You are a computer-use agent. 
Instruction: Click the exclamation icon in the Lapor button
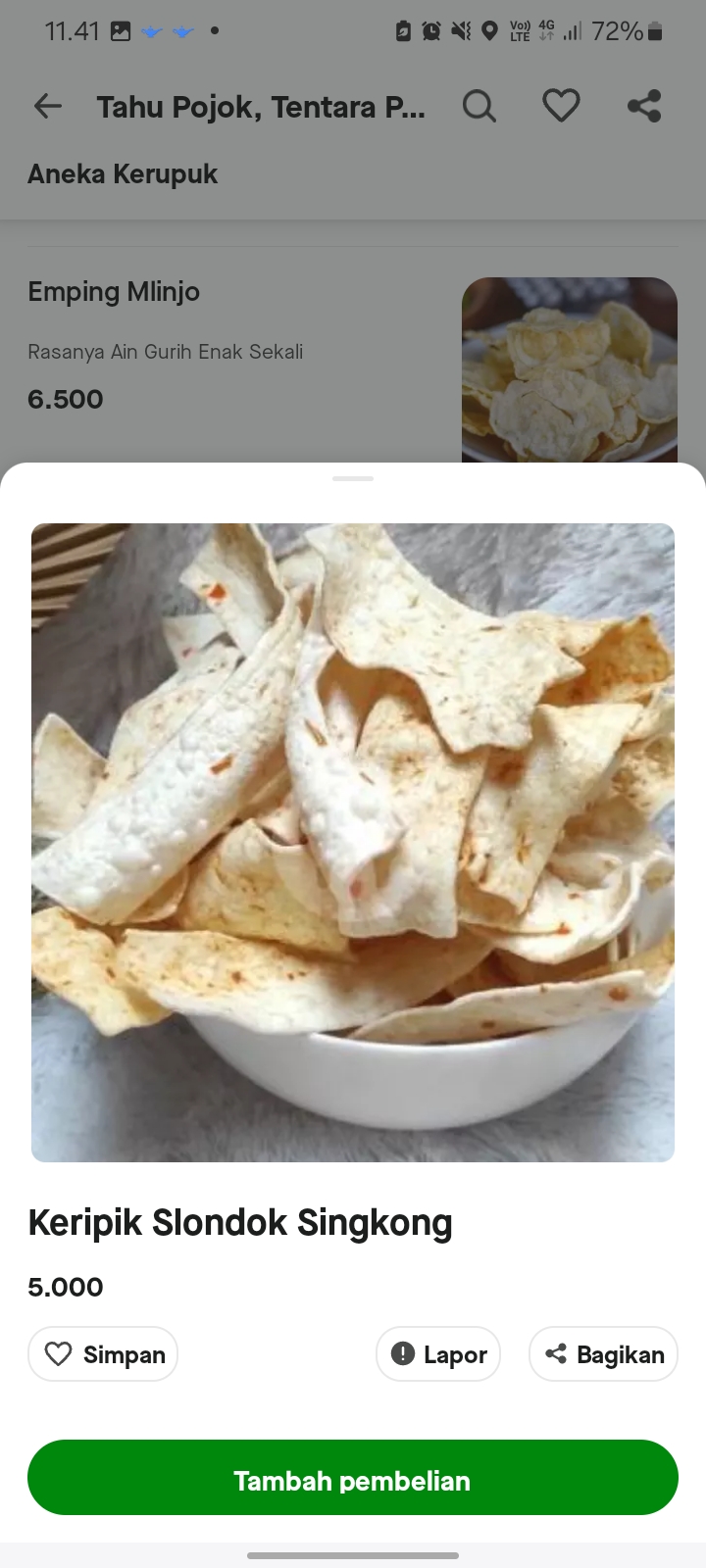(403, 1353)
